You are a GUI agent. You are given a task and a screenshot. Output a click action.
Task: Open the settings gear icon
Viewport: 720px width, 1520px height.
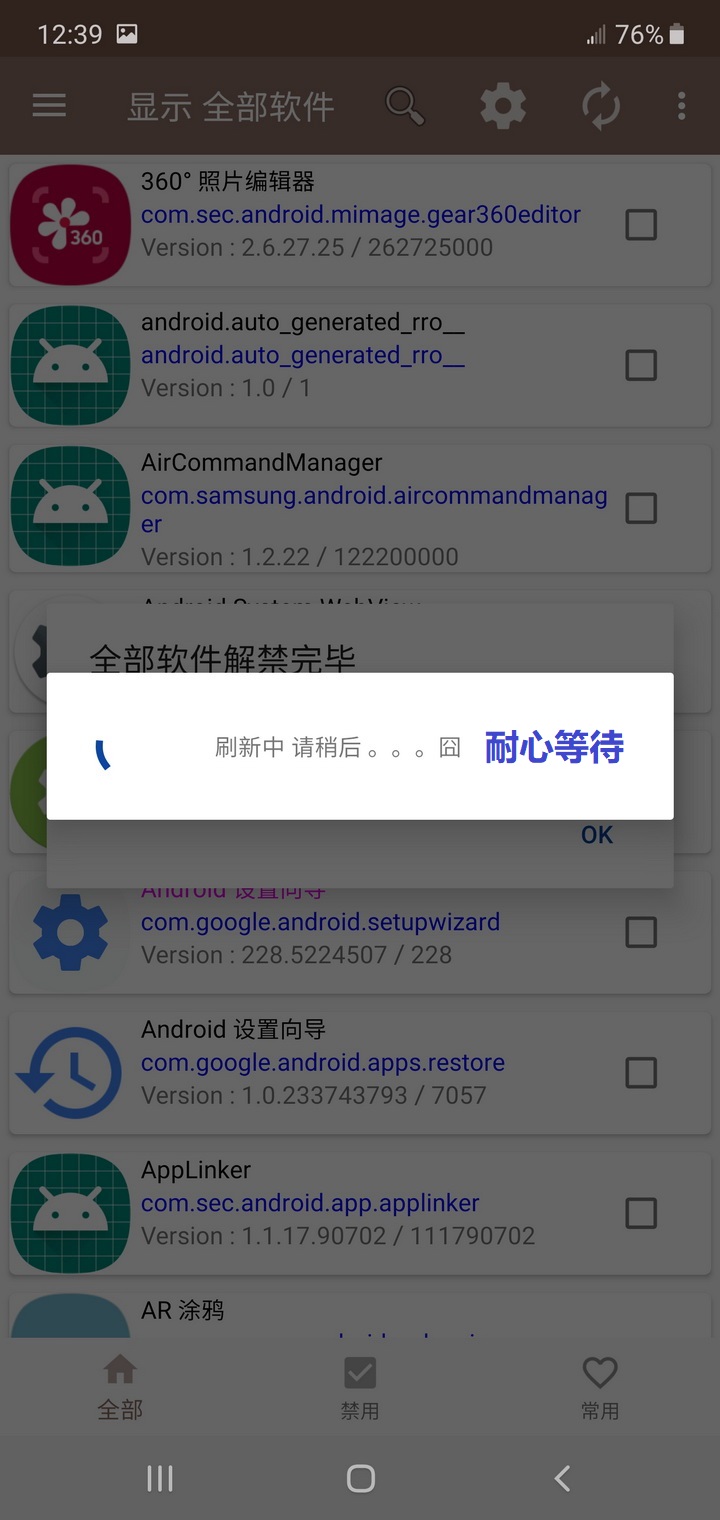(503, 106)
